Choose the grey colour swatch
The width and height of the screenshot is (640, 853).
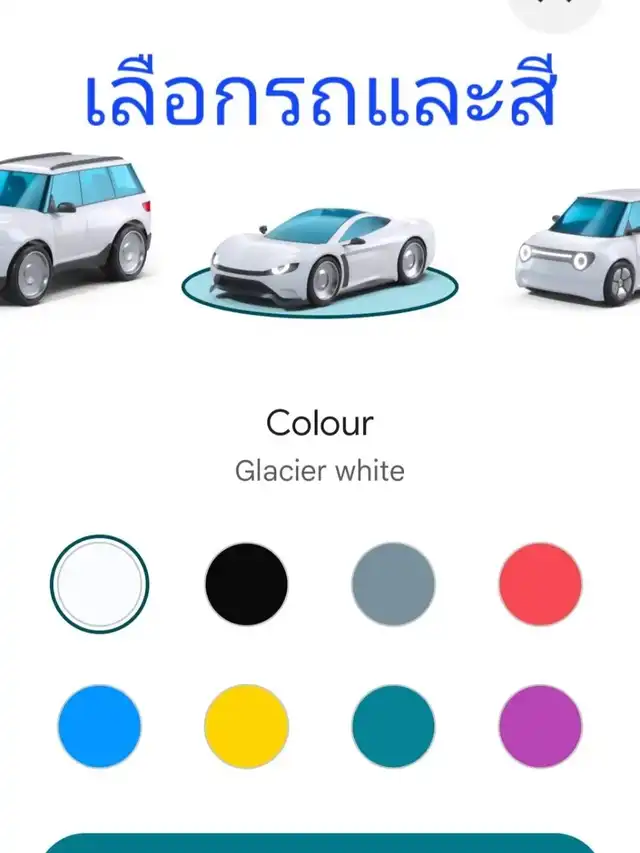tap(393, 584)
